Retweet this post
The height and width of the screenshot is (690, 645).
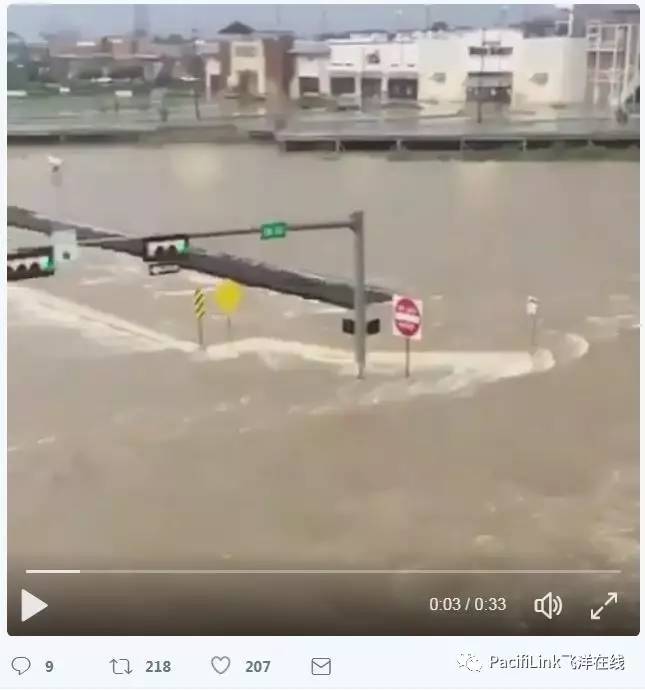(x=121, y=666)
